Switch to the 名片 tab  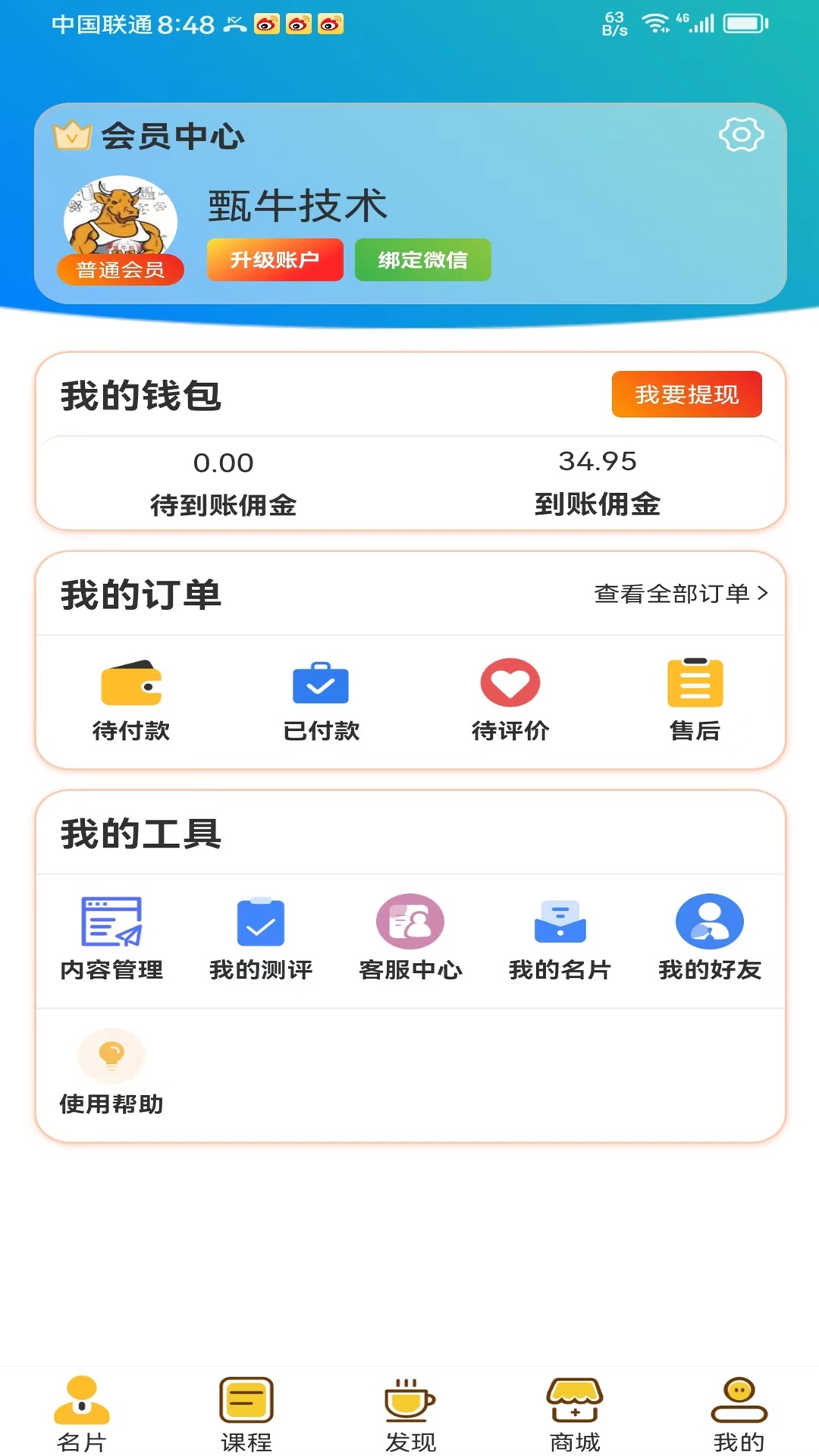(x=82, y=1414)
